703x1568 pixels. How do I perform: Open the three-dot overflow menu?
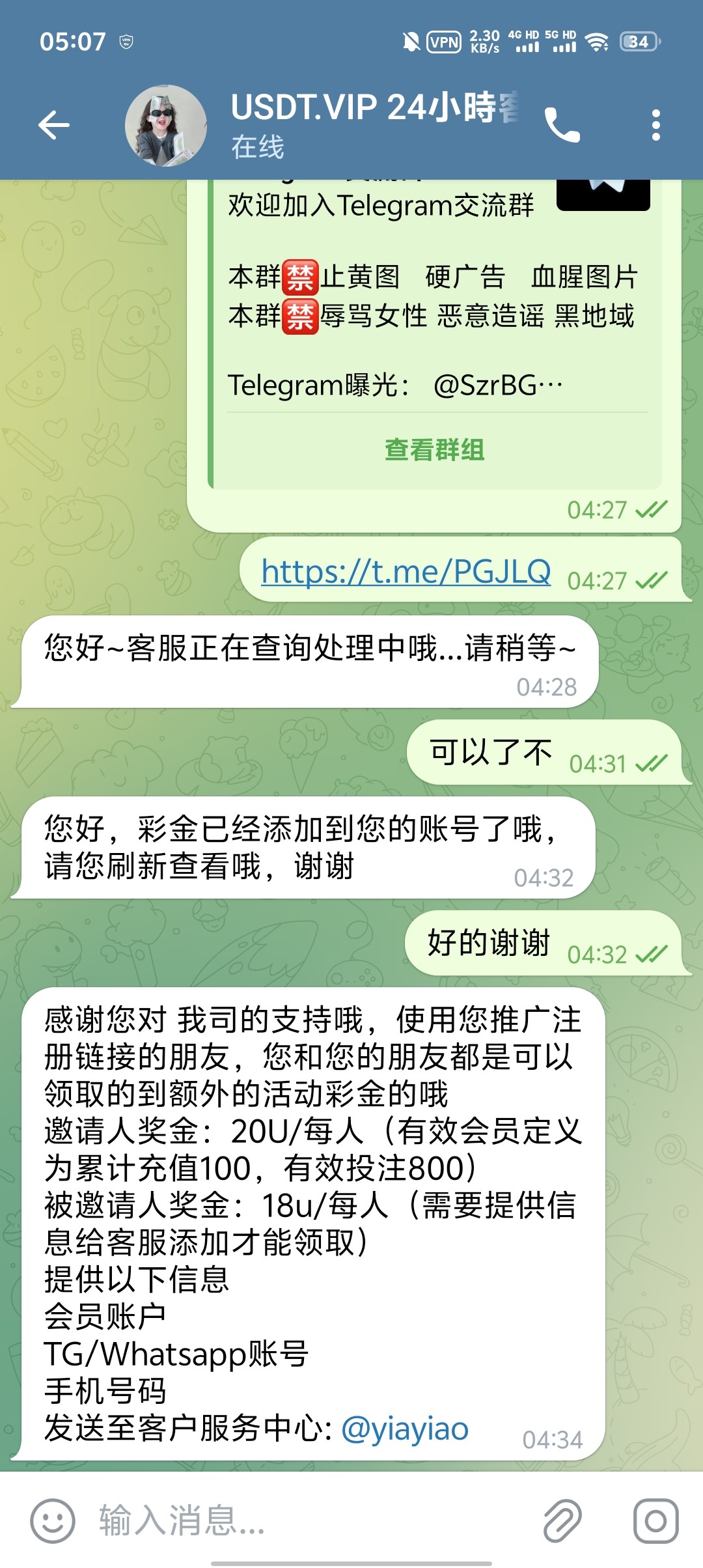(x=655, y=125)
